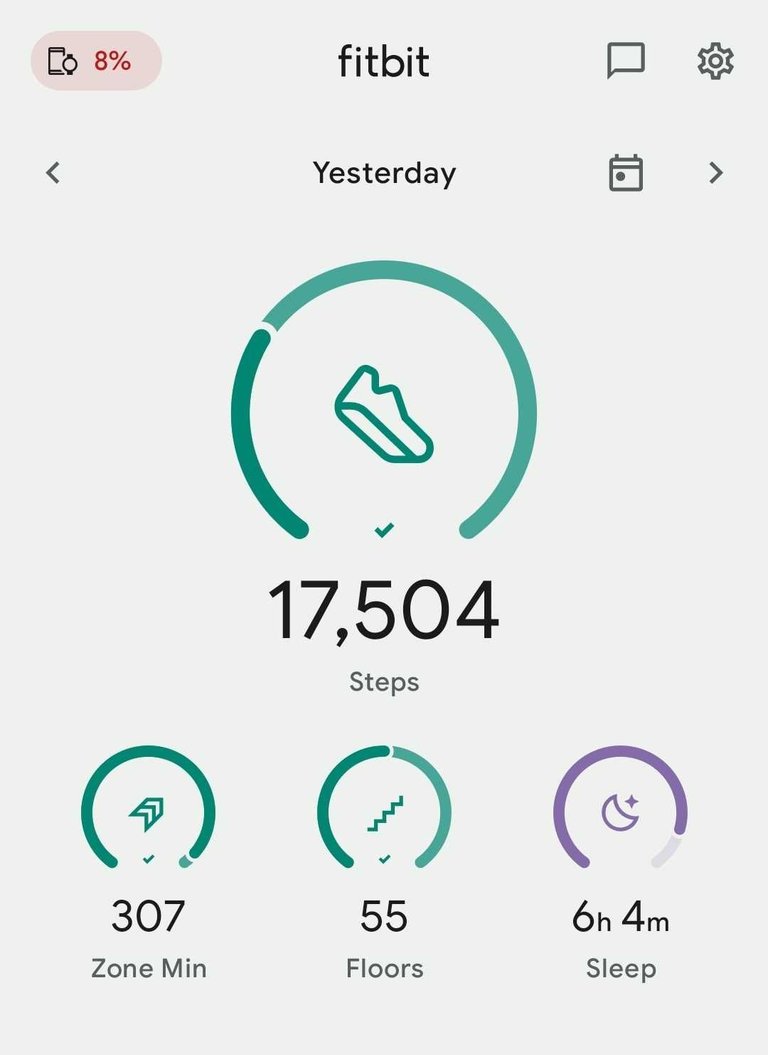Open the device battery 8% chip
The height and width of the screenshot is (1055, 768).
point(96,61)
